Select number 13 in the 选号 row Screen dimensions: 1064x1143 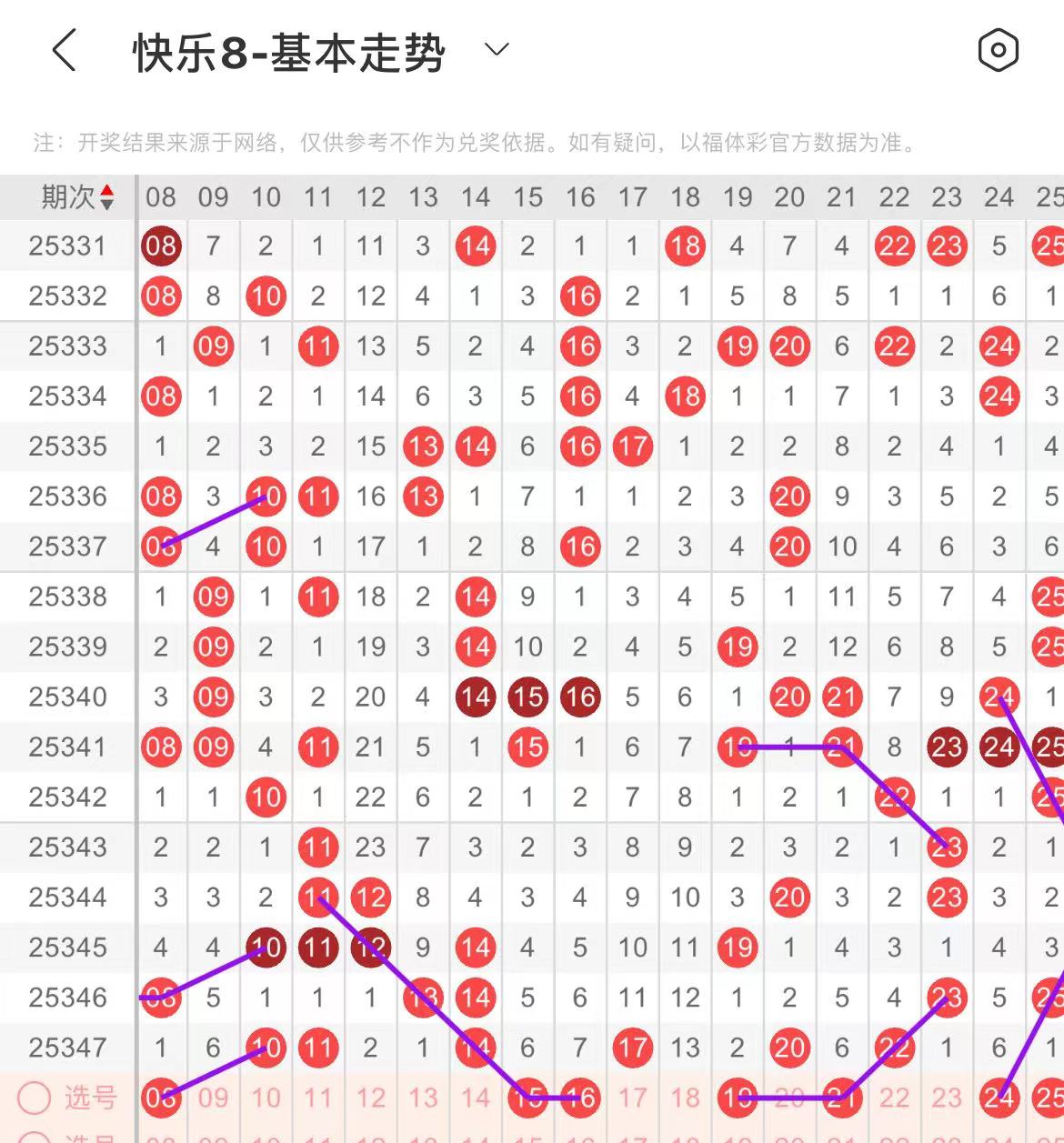coord(423,1098)
